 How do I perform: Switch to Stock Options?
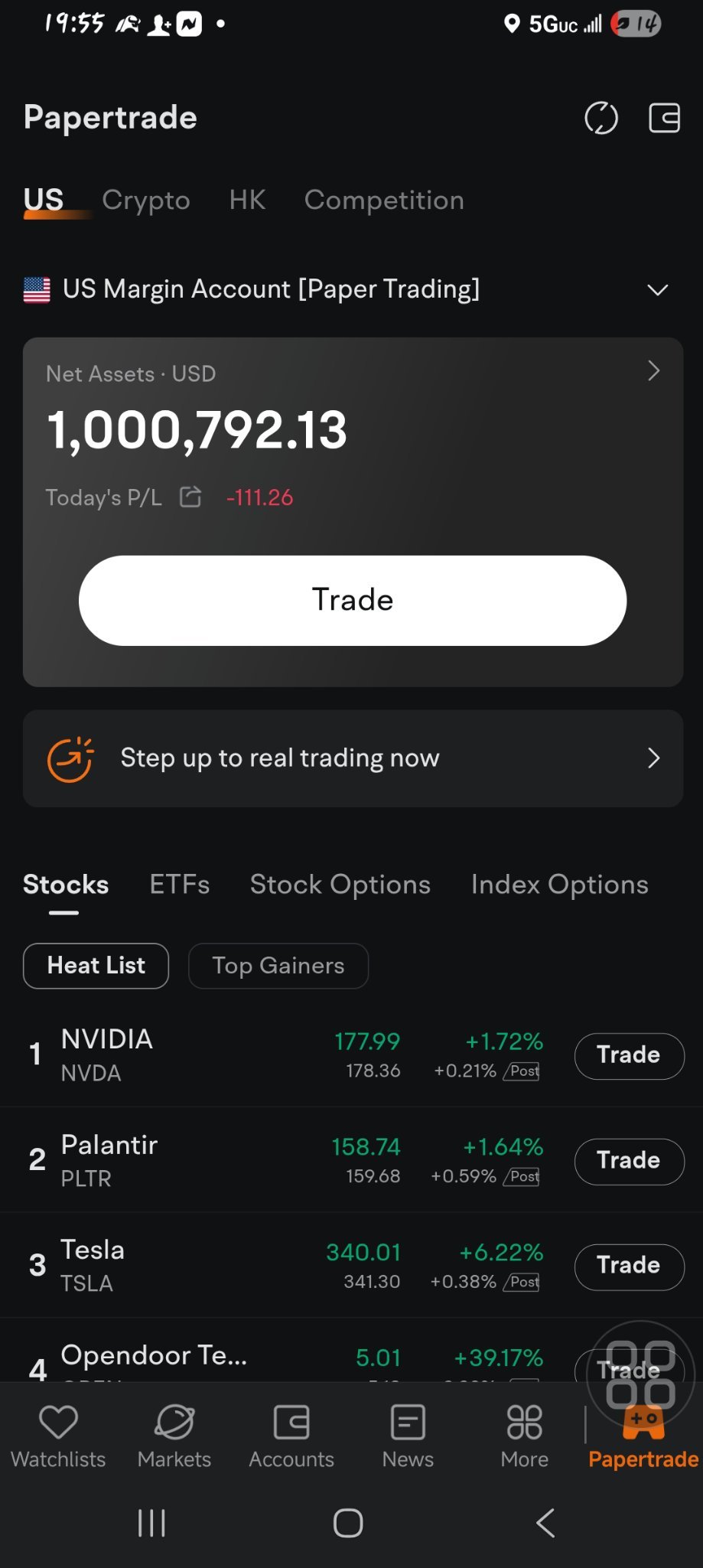pos(340,885)
